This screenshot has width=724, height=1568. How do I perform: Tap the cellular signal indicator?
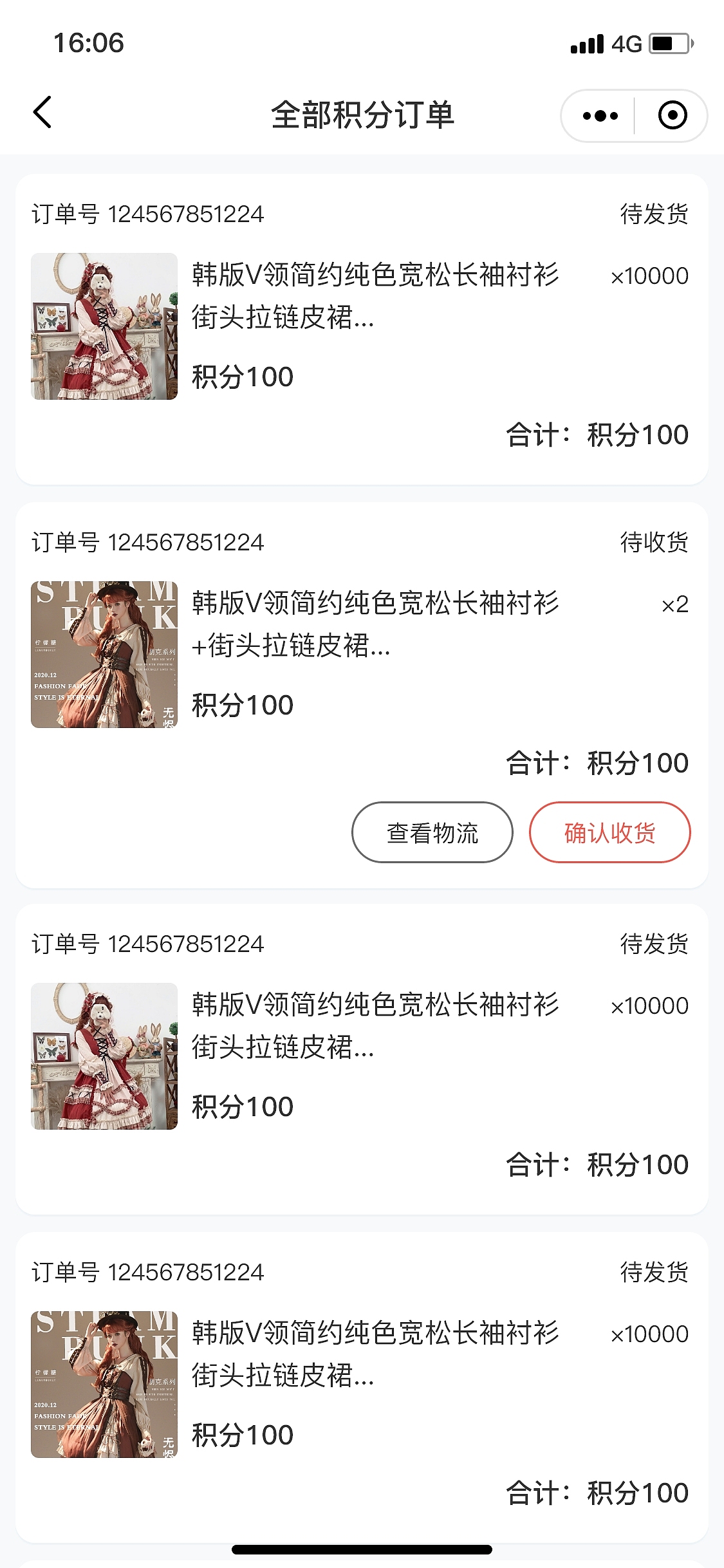coord(588,43)
